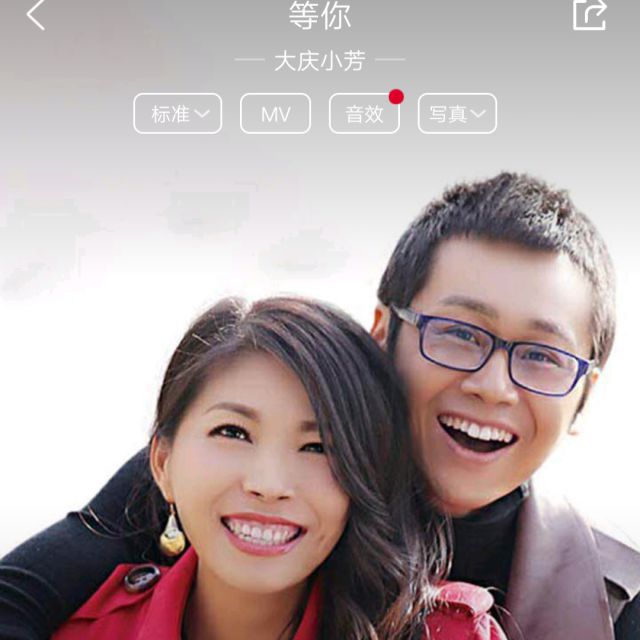Go back using the top-left arrow
Image resolution: width=640 pixels, height=640 pixels.
point(36,14)
